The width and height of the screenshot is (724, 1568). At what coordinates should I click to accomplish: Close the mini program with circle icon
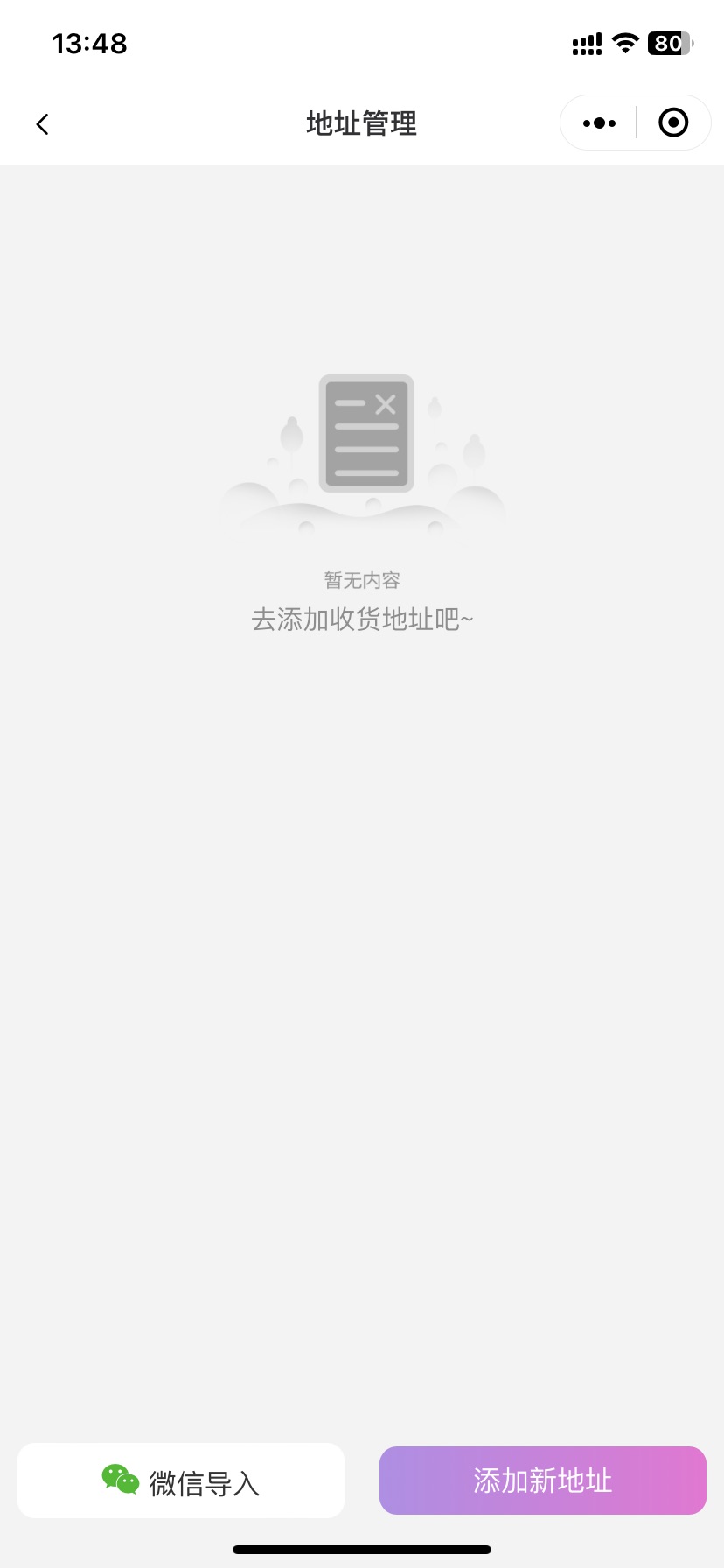click(x=672, y=122)
